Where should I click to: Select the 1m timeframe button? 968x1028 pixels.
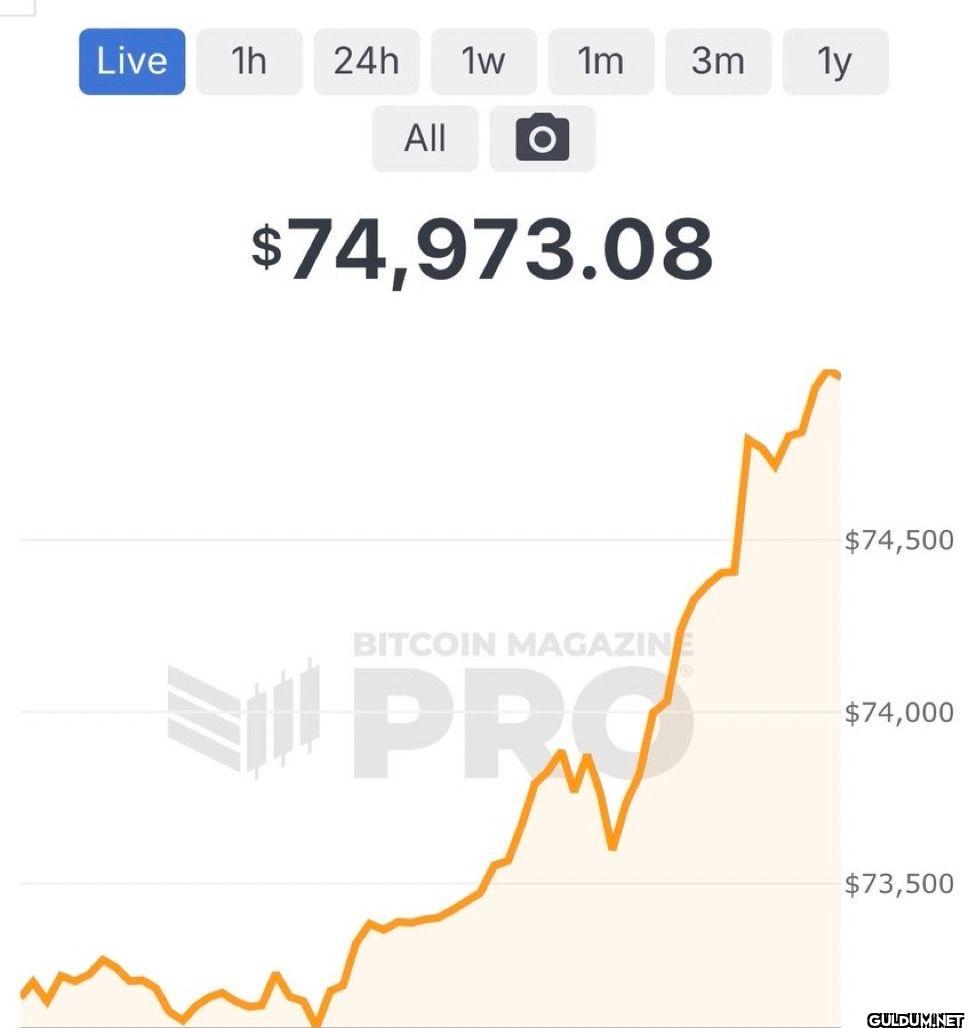[601, 61]
